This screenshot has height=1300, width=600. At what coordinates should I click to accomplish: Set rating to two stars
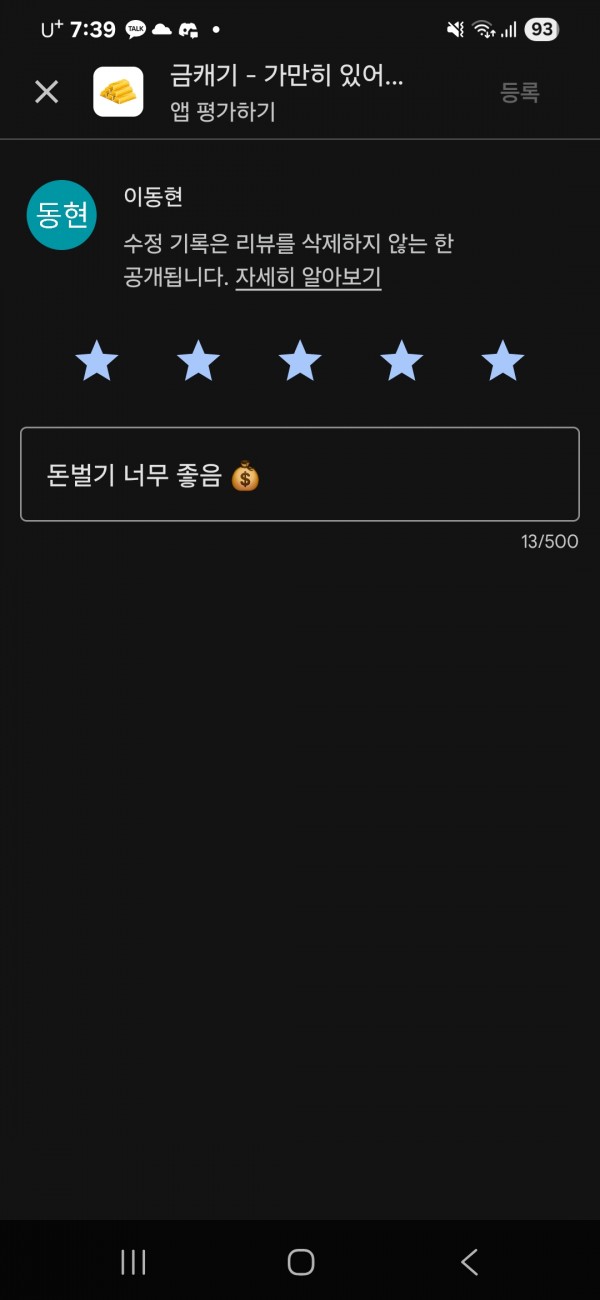coord(198,361)
